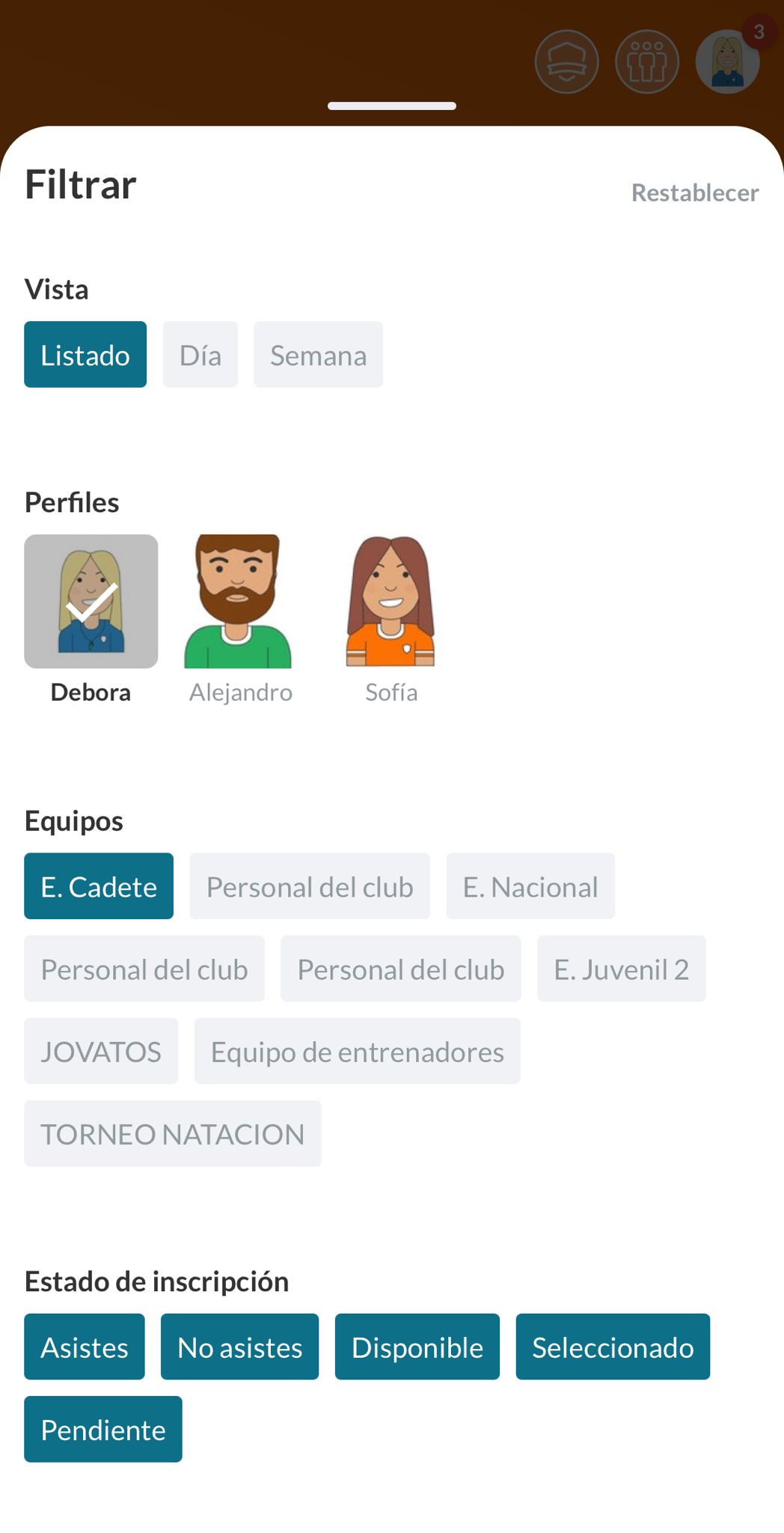
Task: Deselect Debora's profile
Action: [91, 602]
